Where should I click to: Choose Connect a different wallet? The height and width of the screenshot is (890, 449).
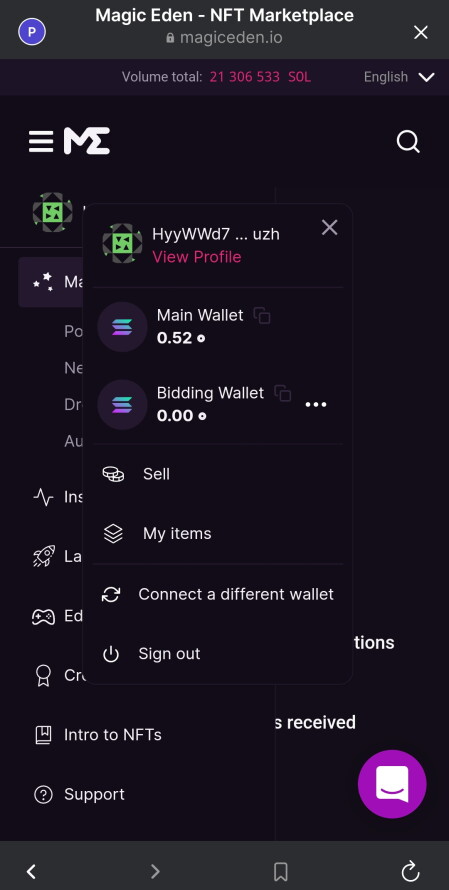[x=218, y=594]
